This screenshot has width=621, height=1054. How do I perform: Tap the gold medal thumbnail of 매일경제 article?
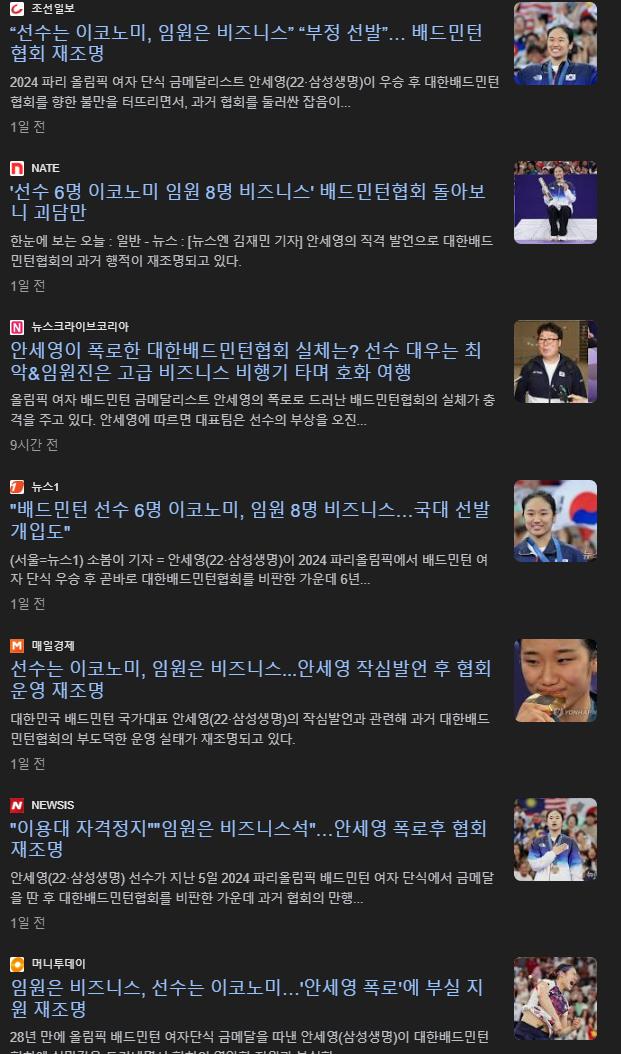[x=555, y=680]
